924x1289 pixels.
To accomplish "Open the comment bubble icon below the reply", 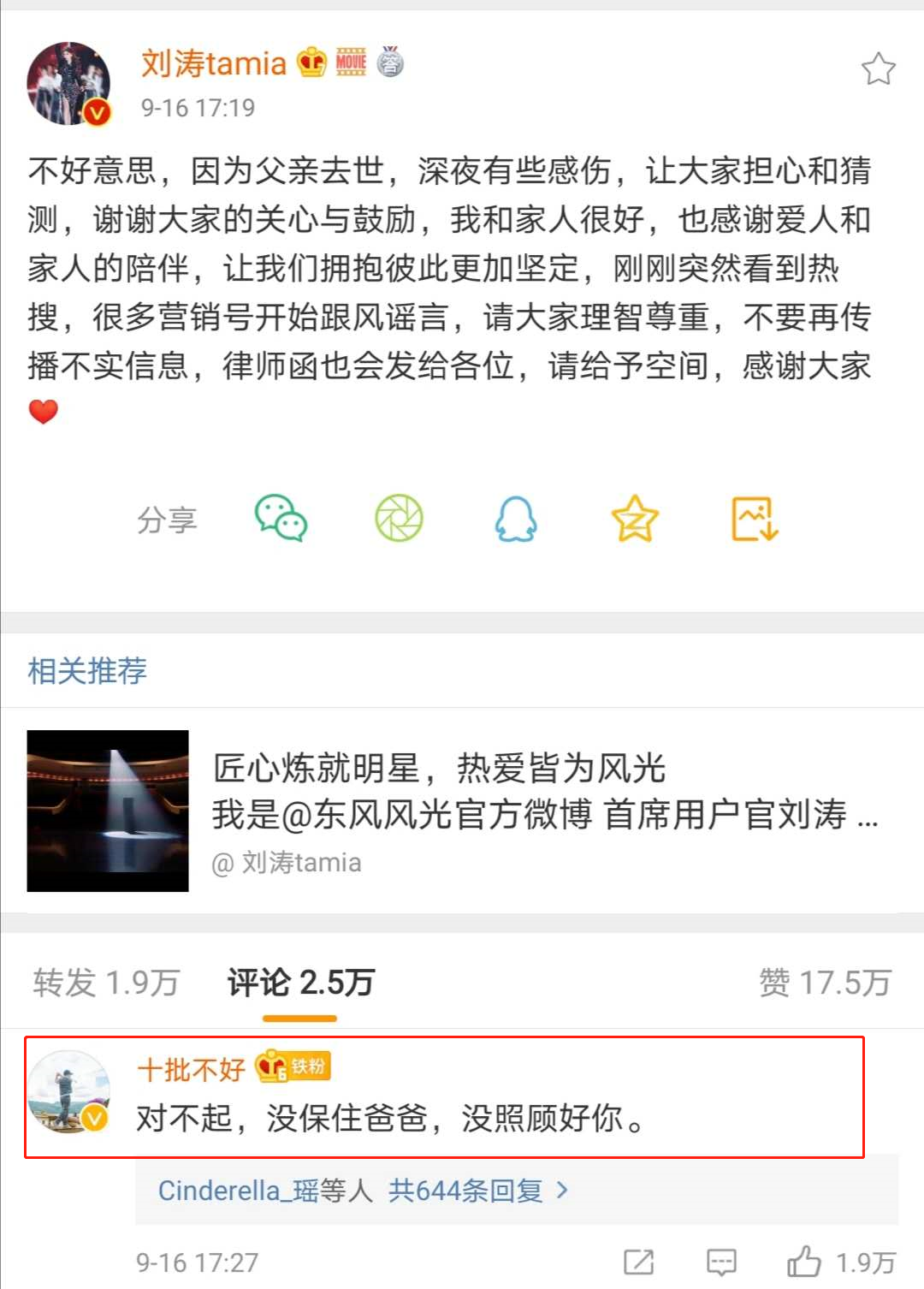I will point(721,1262).
